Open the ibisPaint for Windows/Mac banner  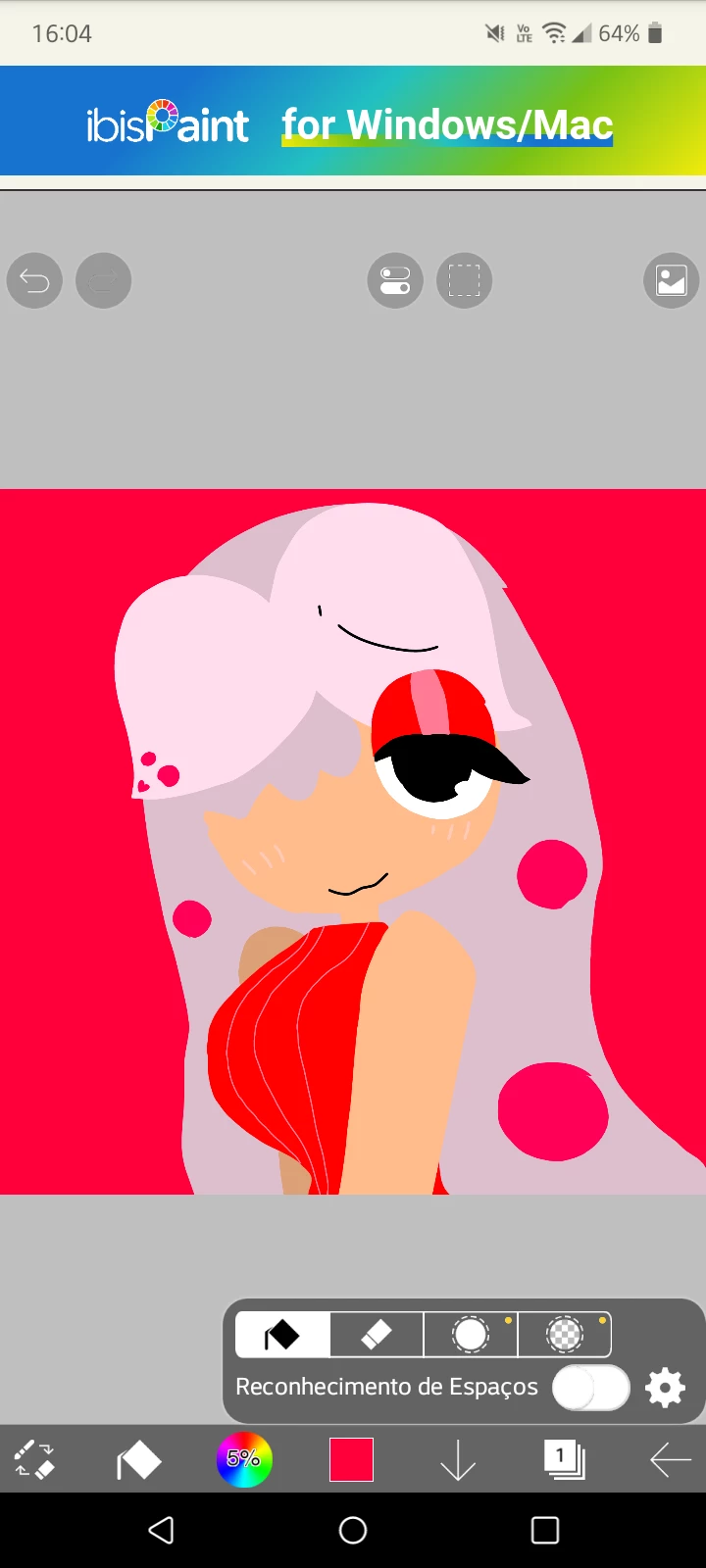click(353, 122)
